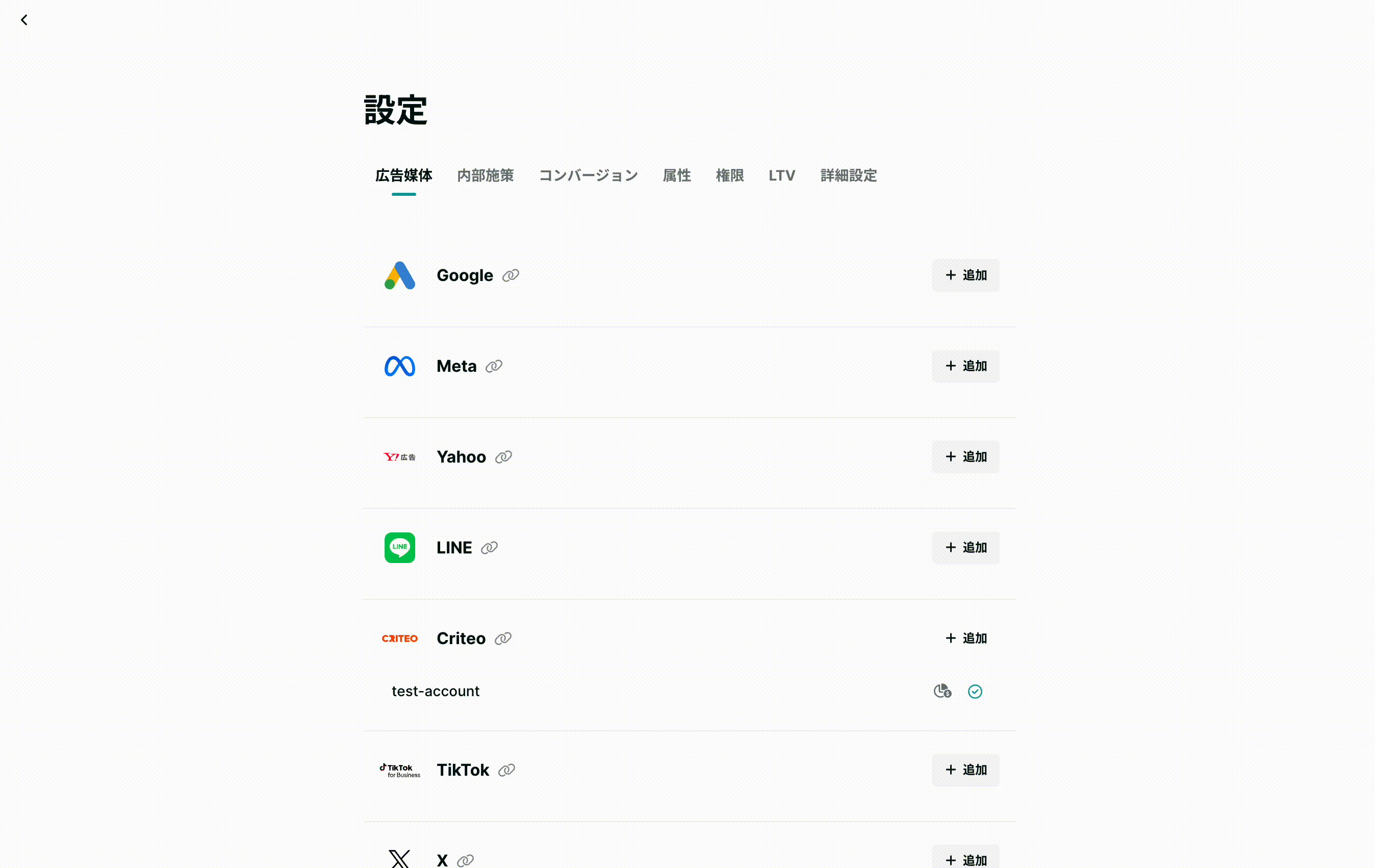Go to the 詳細設定 tab
This screenshot has width=1375, height=868.
coord(848,175)
